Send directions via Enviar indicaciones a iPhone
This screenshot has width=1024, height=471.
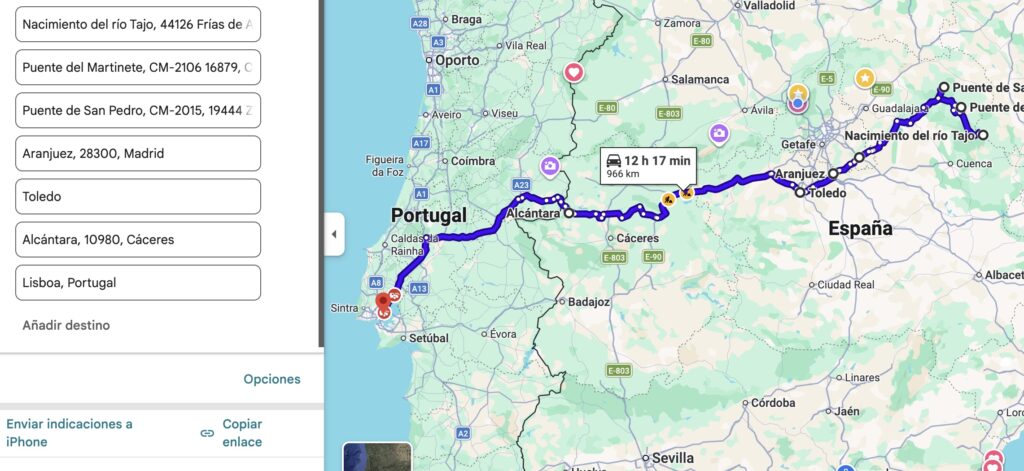tap(69, 432)
